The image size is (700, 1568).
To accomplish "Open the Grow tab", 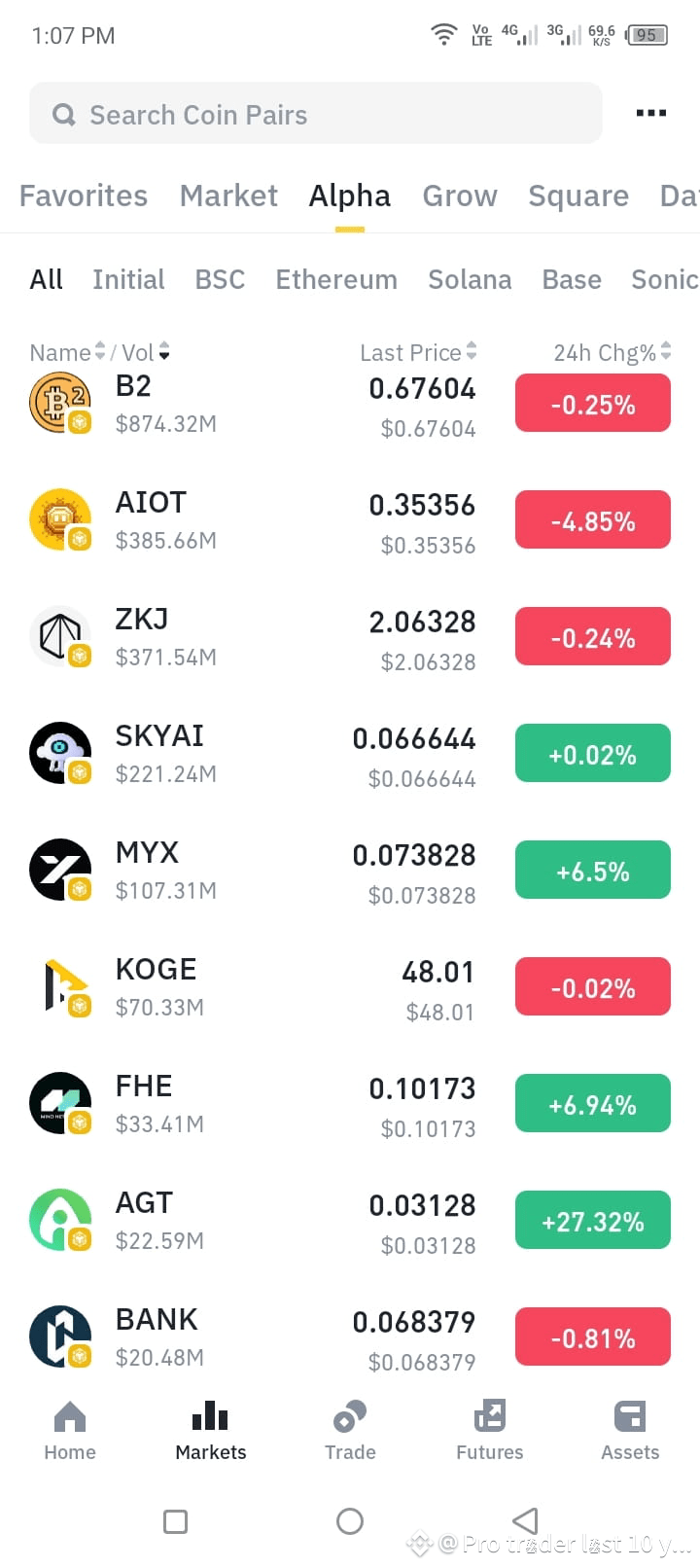I will click(x=460, y=196).
